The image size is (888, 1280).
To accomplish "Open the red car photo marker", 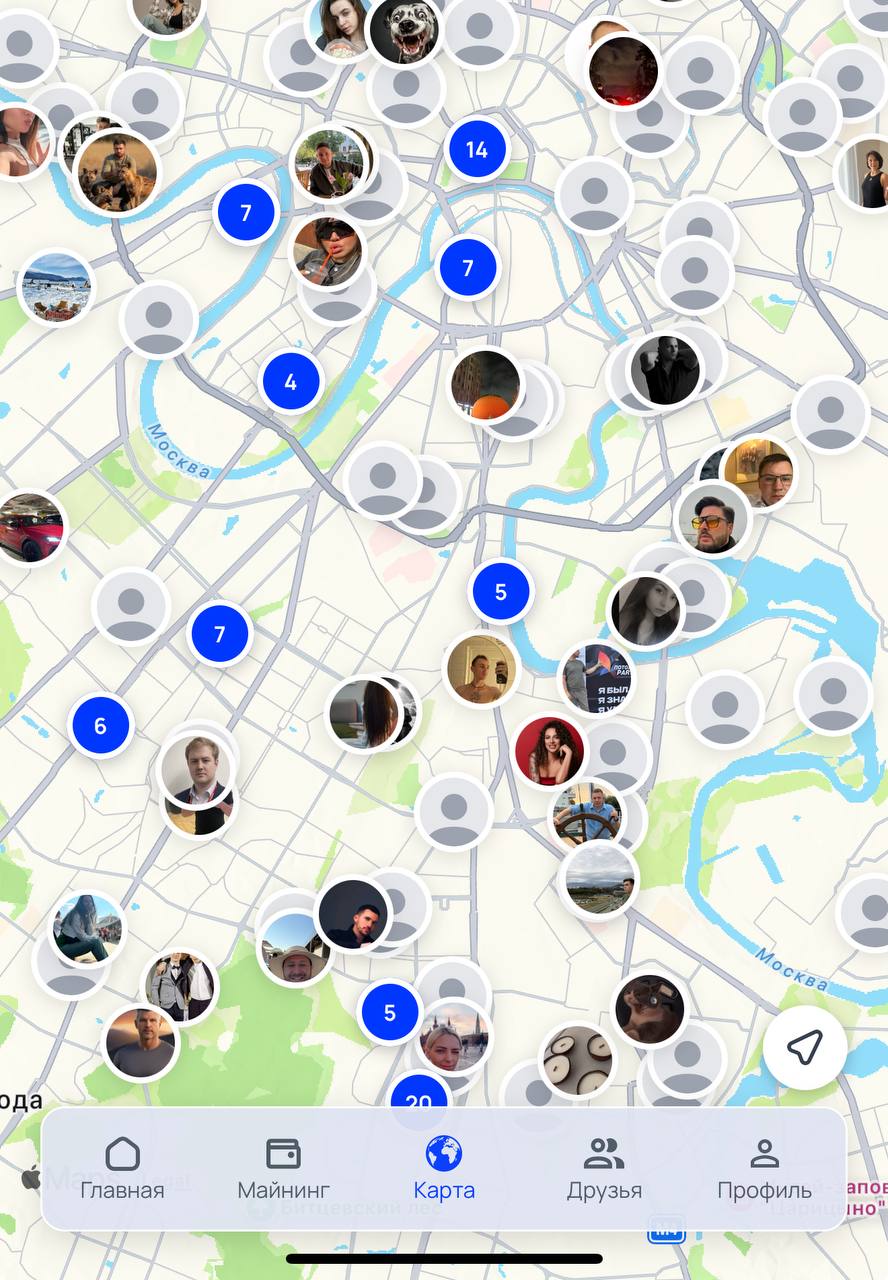I will [29, 527].
